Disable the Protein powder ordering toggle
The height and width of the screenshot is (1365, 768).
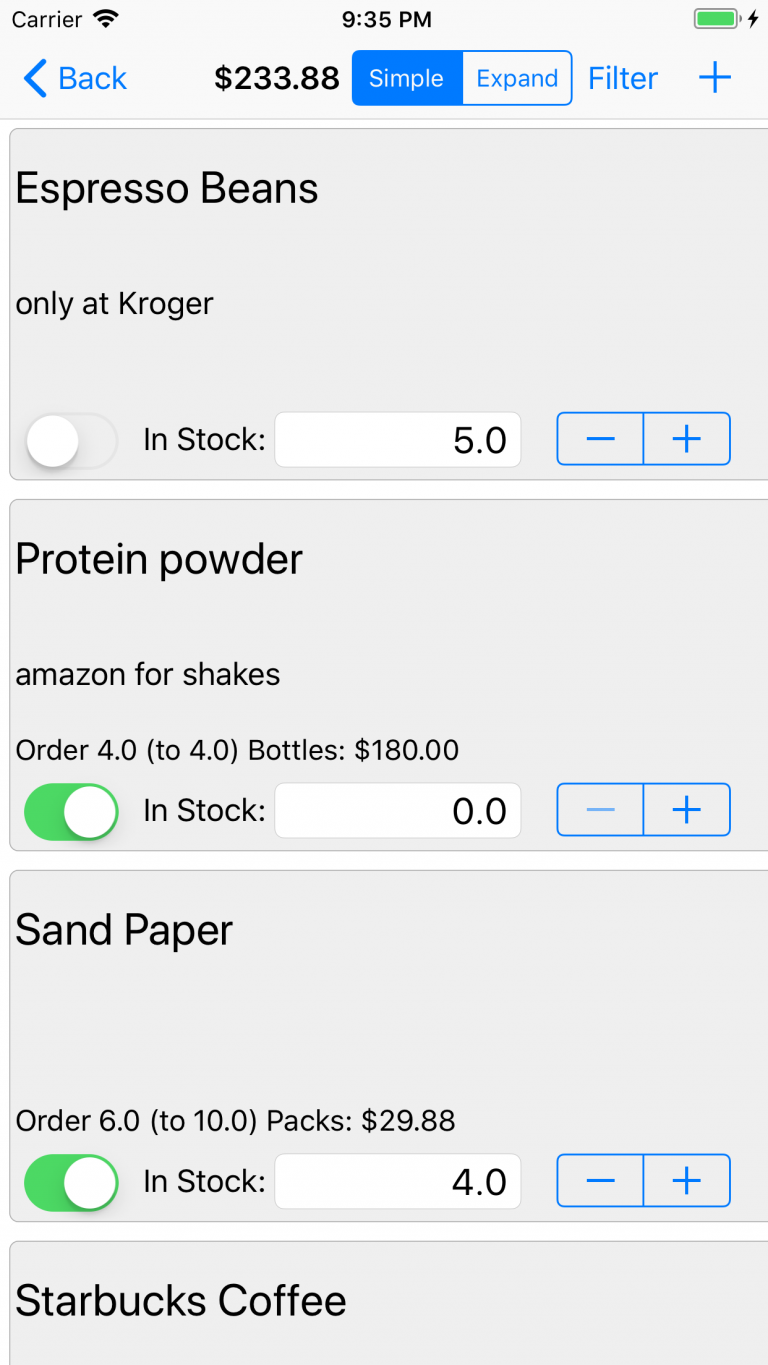point(70,810)
